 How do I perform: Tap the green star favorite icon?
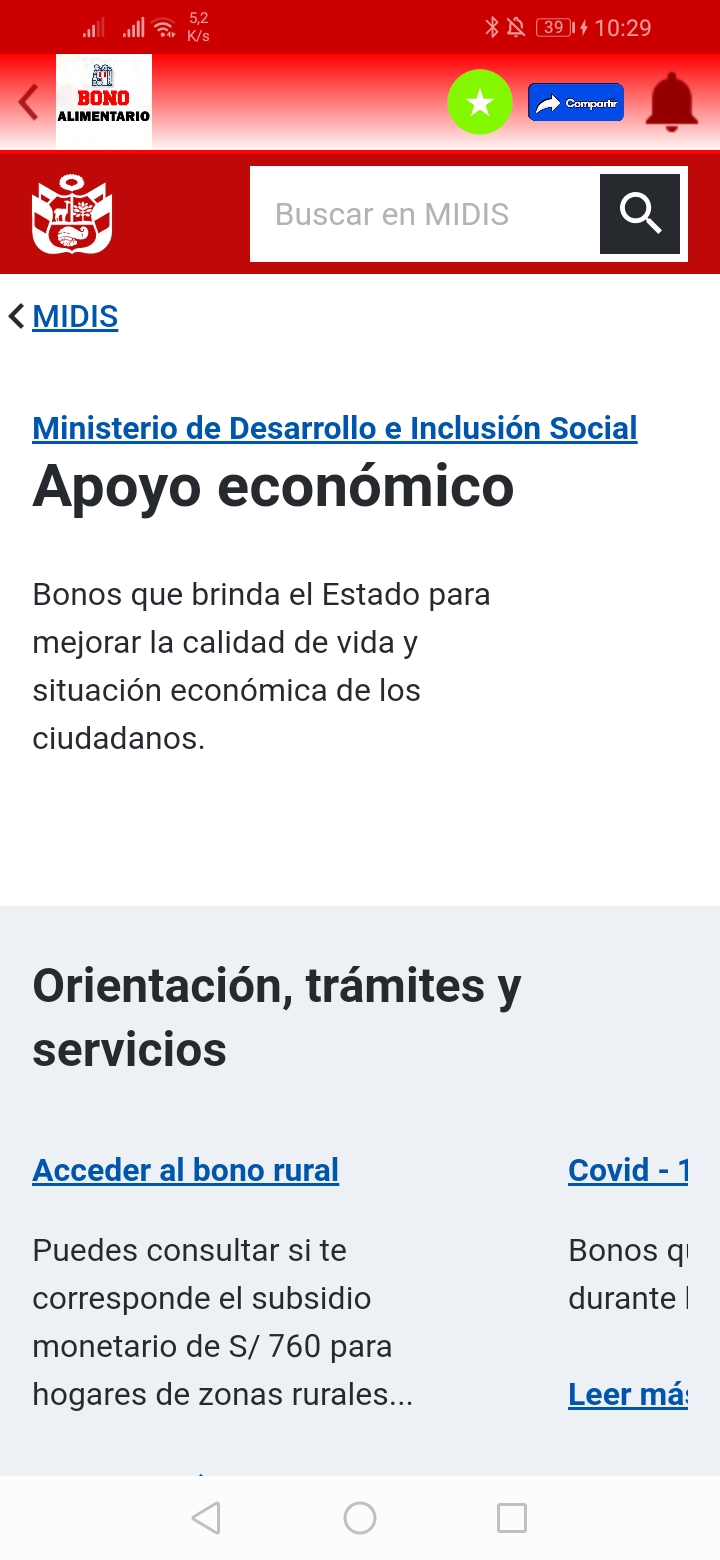(x=480, y=102)
